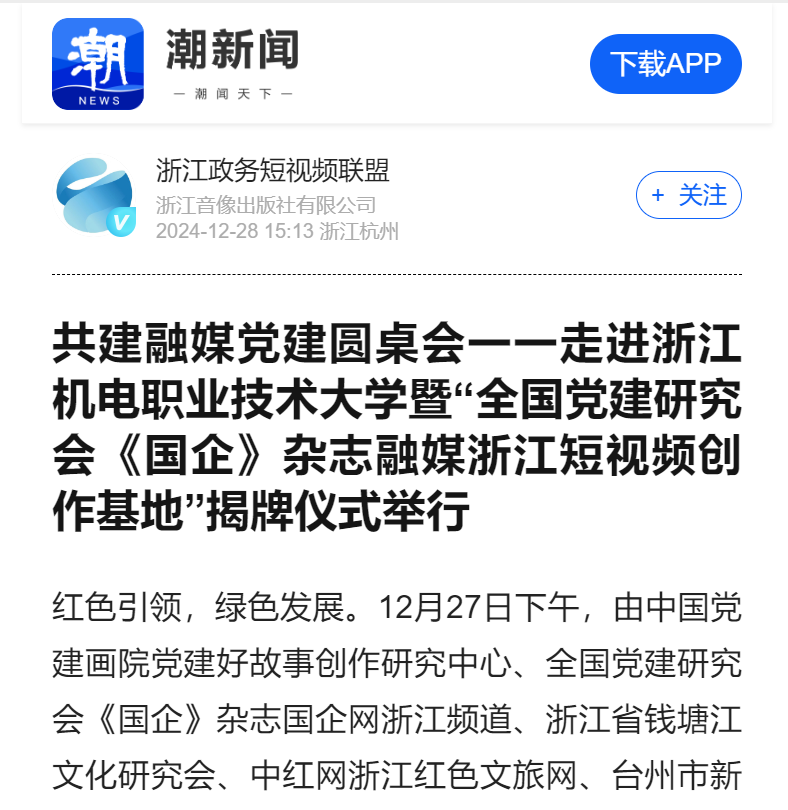The image size is (788, 810).
Task: Open the 浙江政务短视频联盟 author name
Action: (272, 171)
